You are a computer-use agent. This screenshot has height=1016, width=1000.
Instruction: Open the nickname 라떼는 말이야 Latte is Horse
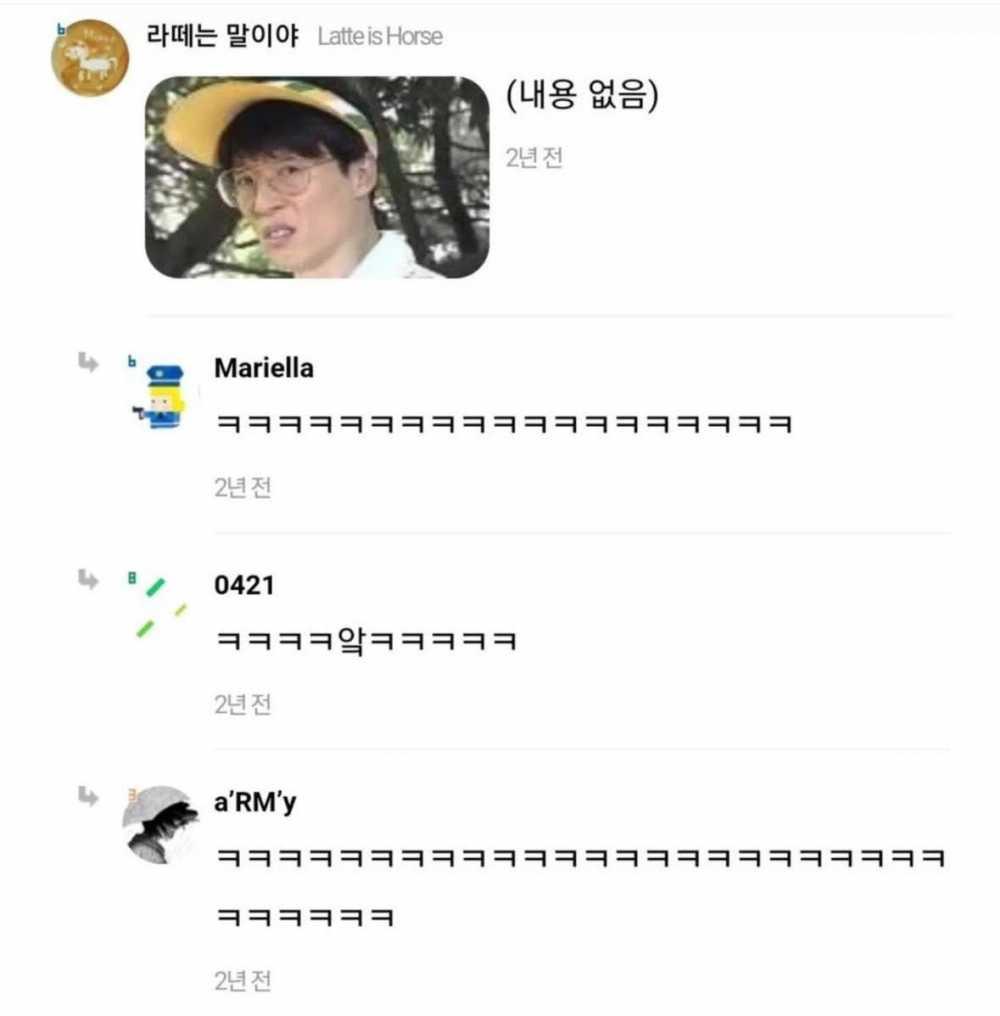point(294,37)
